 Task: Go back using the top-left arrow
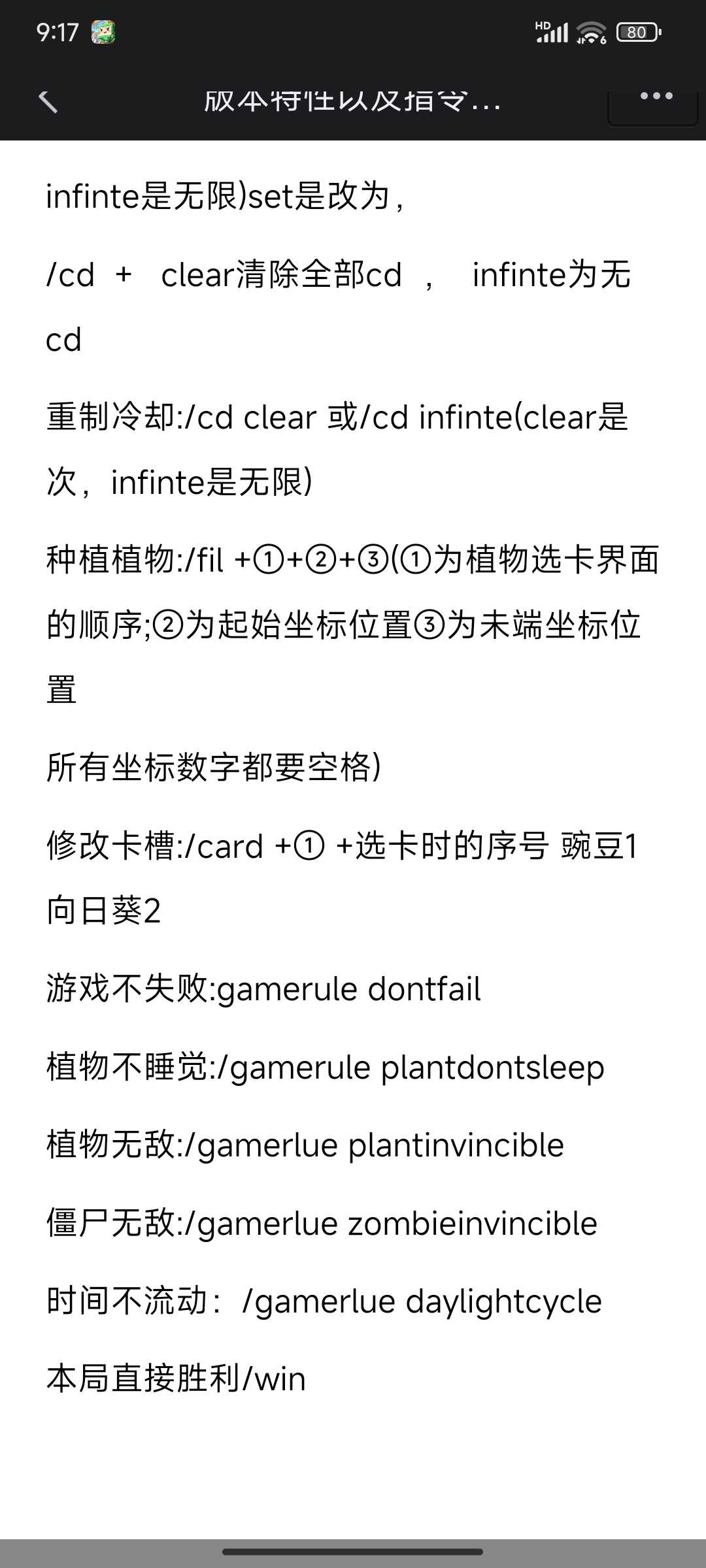tap(48, 101)
